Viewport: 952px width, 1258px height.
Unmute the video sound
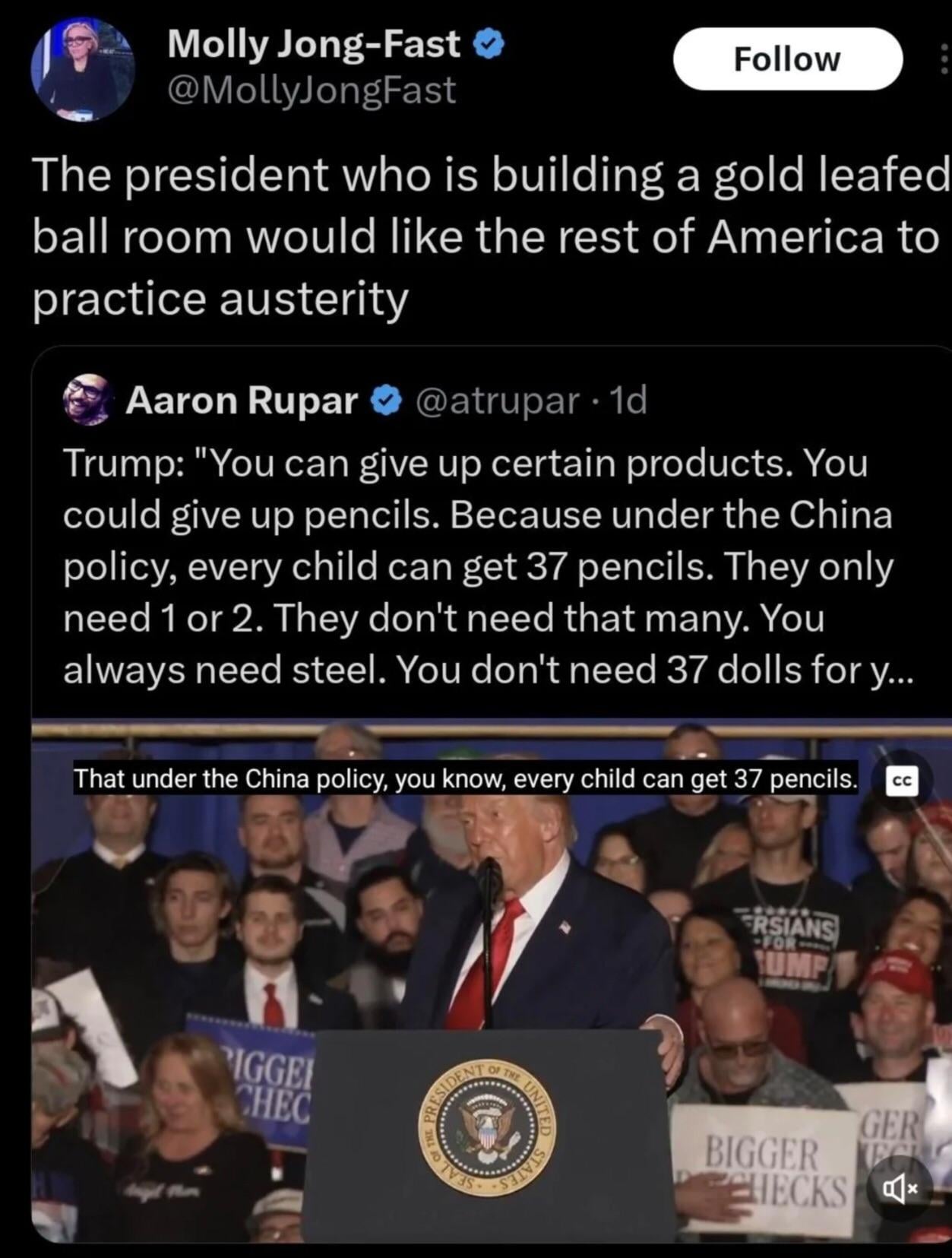click(x=899, y=1187)
